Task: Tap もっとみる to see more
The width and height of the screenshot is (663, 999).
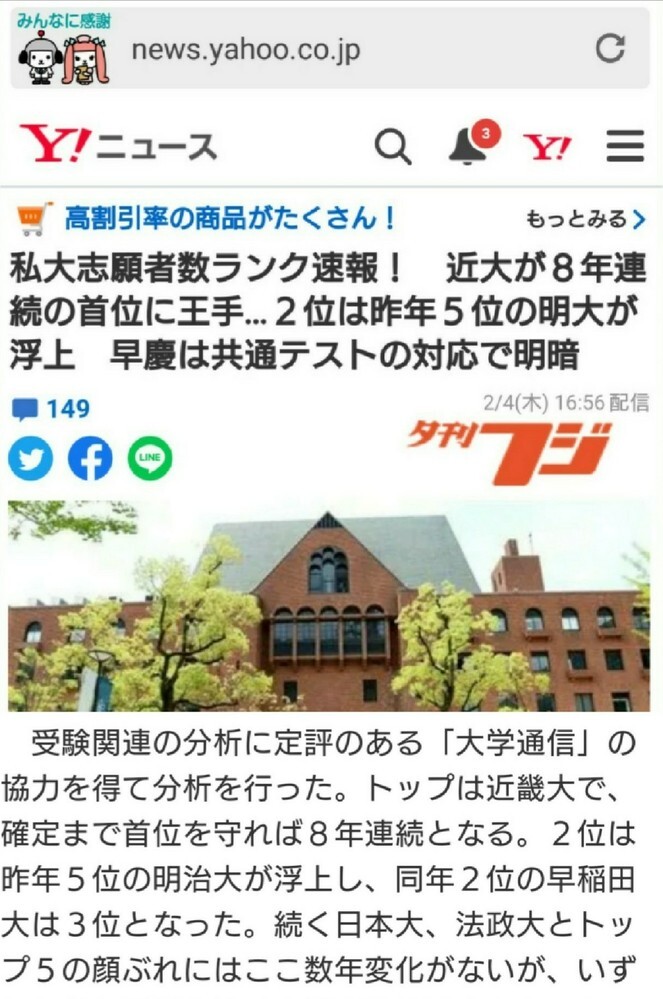Action: [585, 219]
